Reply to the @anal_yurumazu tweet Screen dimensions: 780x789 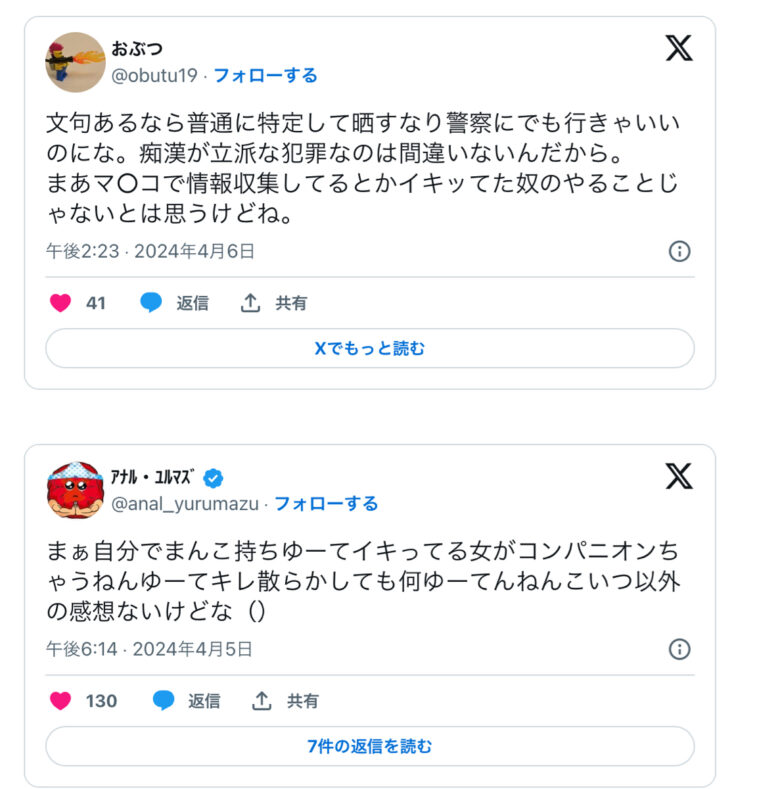186,701
